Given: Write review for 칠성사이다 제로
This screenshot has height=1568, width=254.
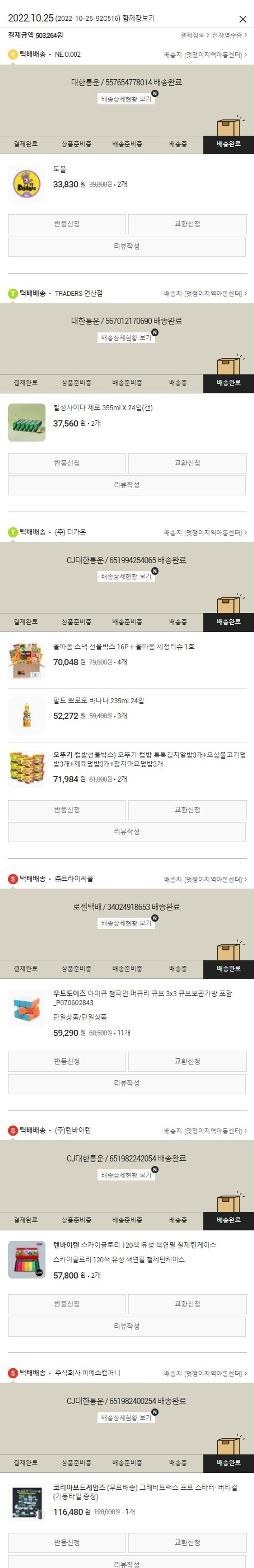Looking at the screenshot, I should click(126, 485).
